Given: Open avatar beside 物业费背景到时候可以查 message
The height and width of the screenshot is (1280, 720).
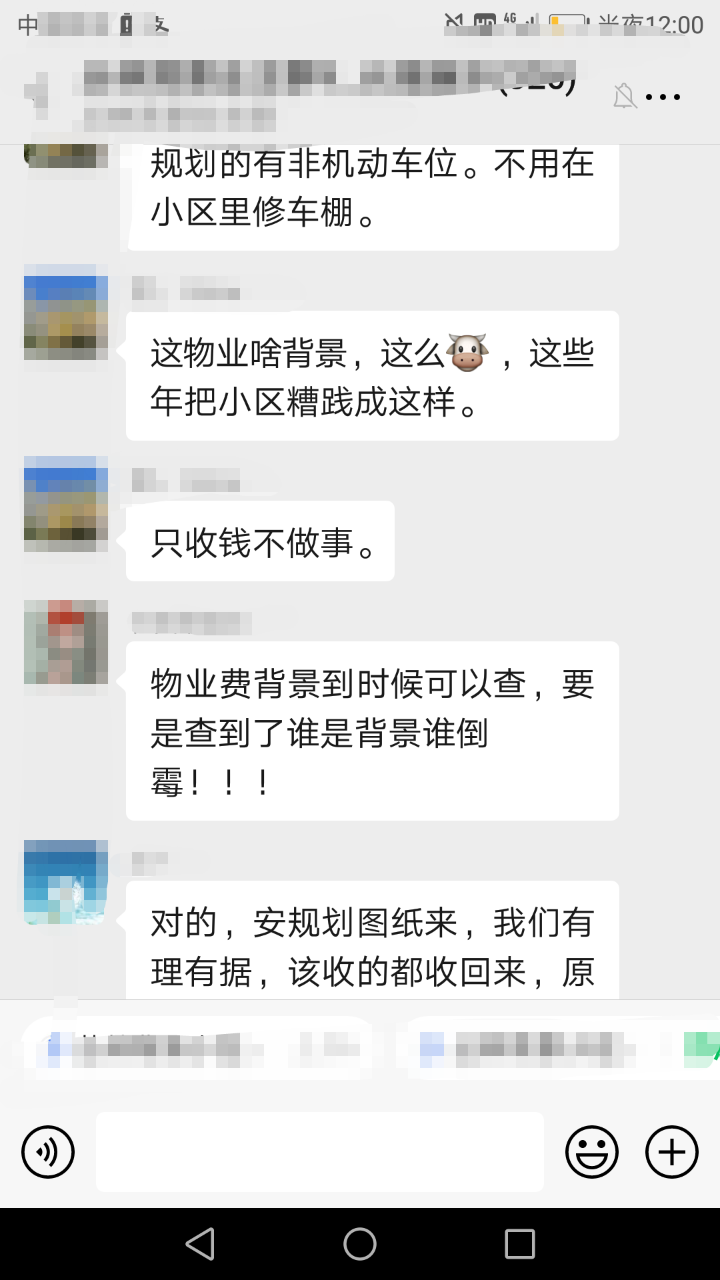Looking at the screenshot, I should coord(66,642).
